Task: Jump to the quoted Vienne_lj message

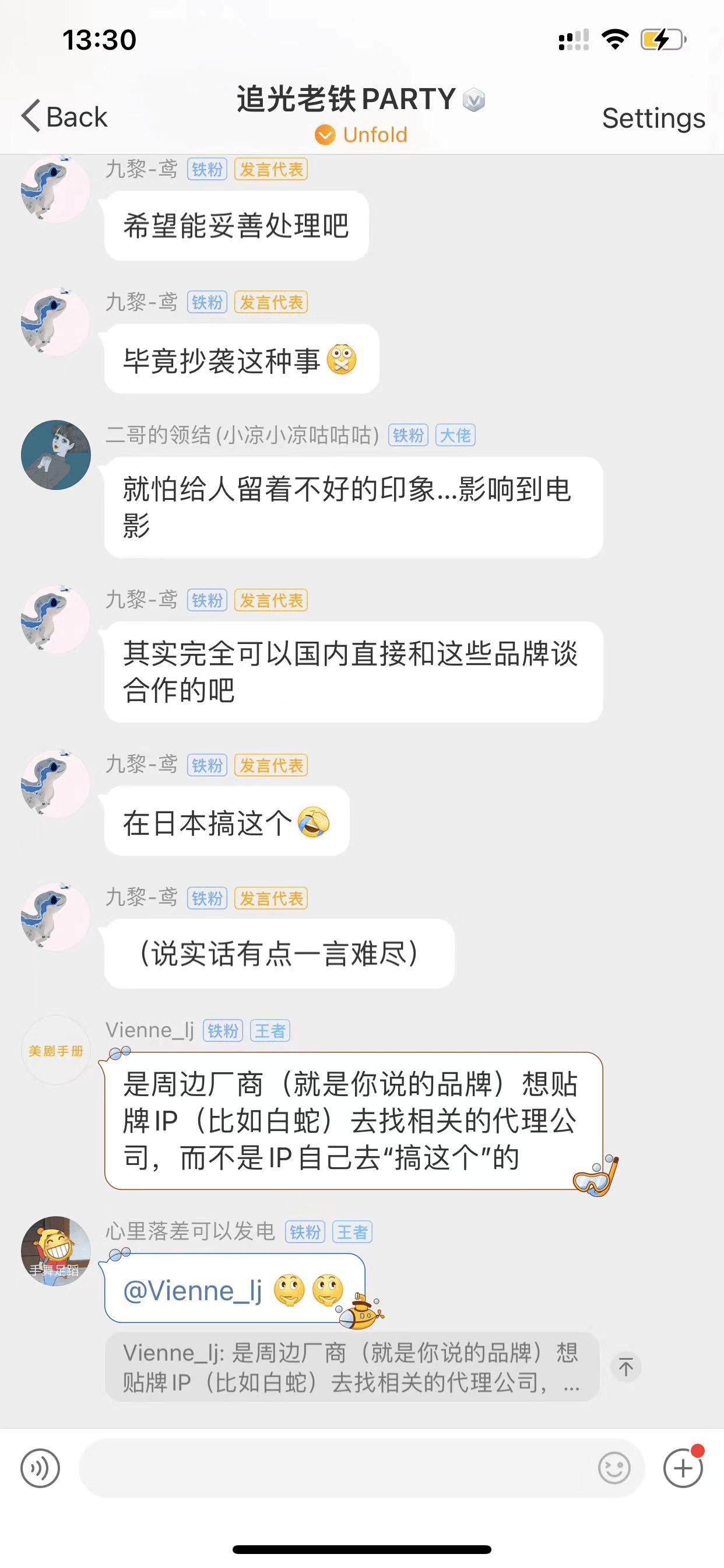Action: [625, 1367]
